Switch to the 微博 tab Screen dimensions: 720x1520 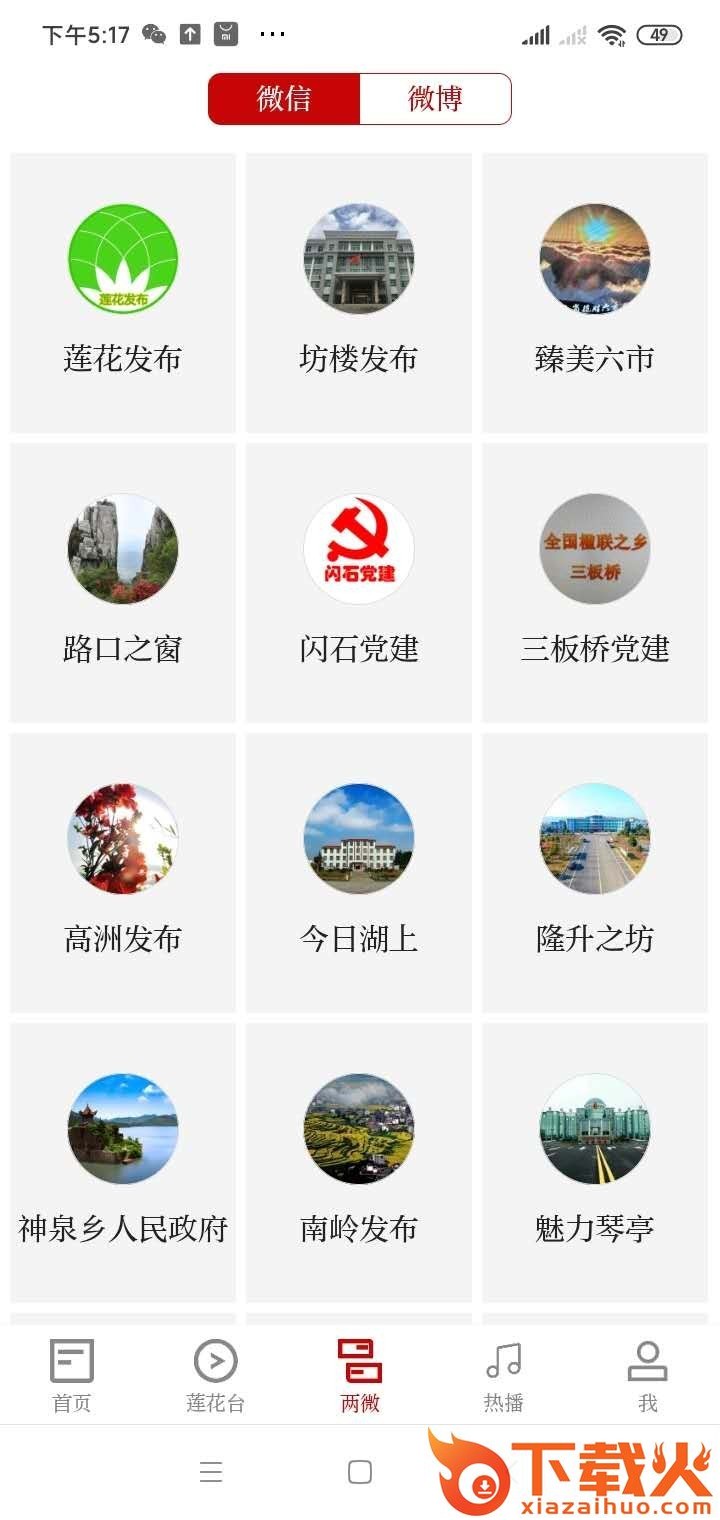[435, 99]
